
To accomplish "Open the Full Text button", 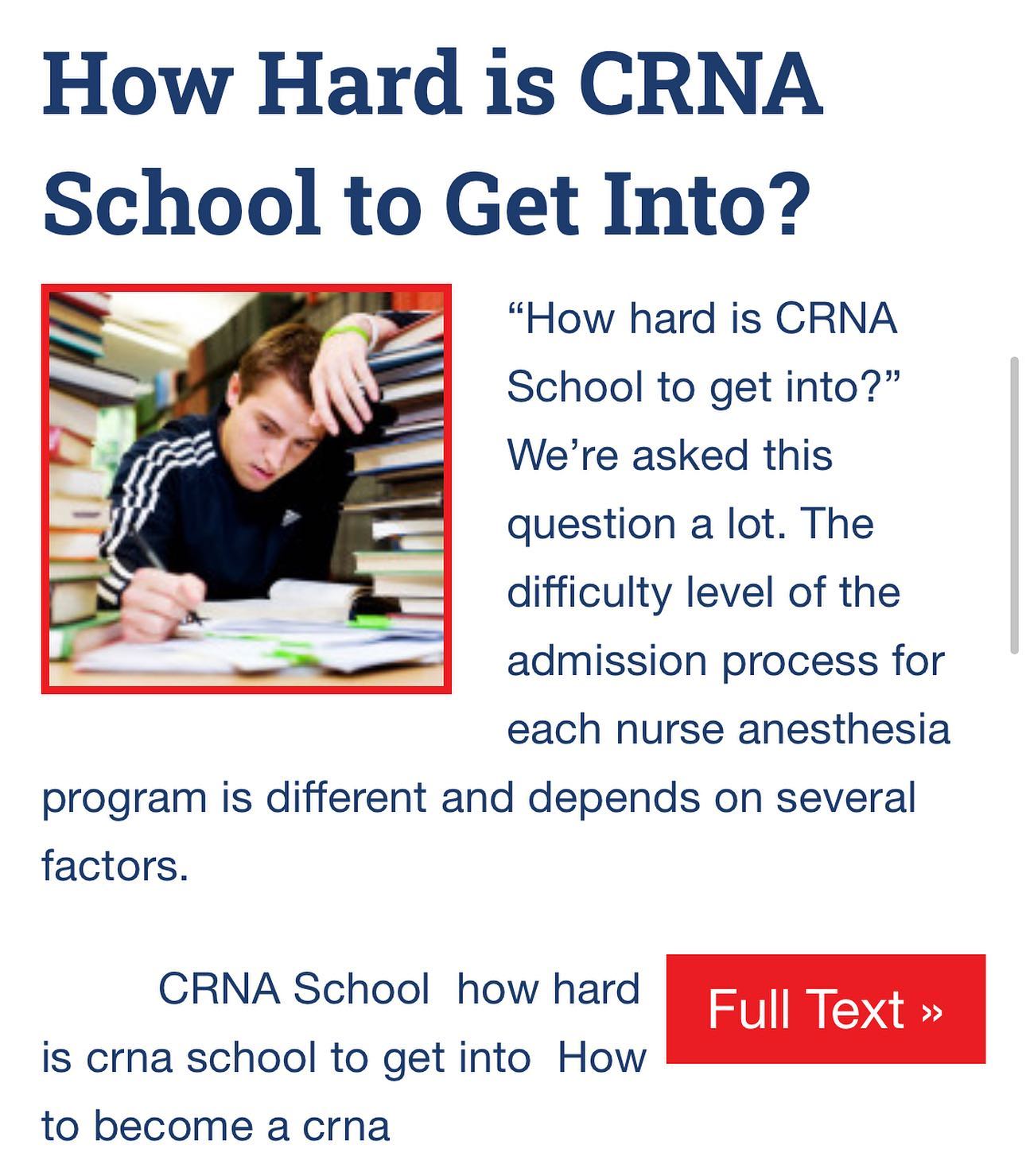I will pyautogui.click(x=826, y=1009).
